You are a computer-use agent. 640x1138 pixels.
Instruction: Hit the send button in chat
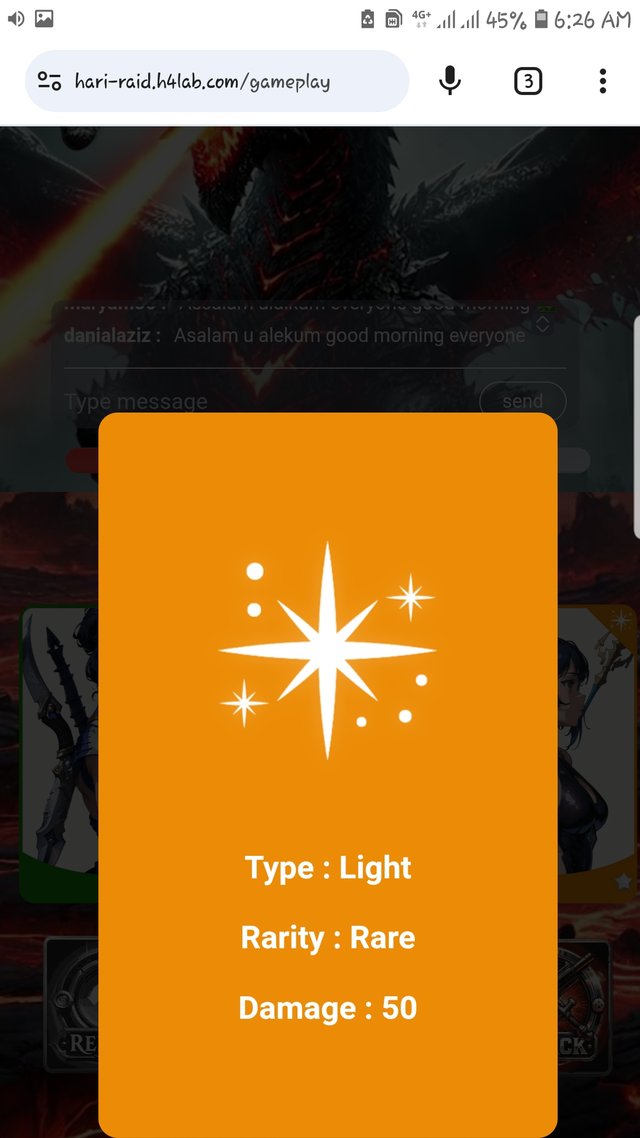pyautogui.click(x=522, y=401)
